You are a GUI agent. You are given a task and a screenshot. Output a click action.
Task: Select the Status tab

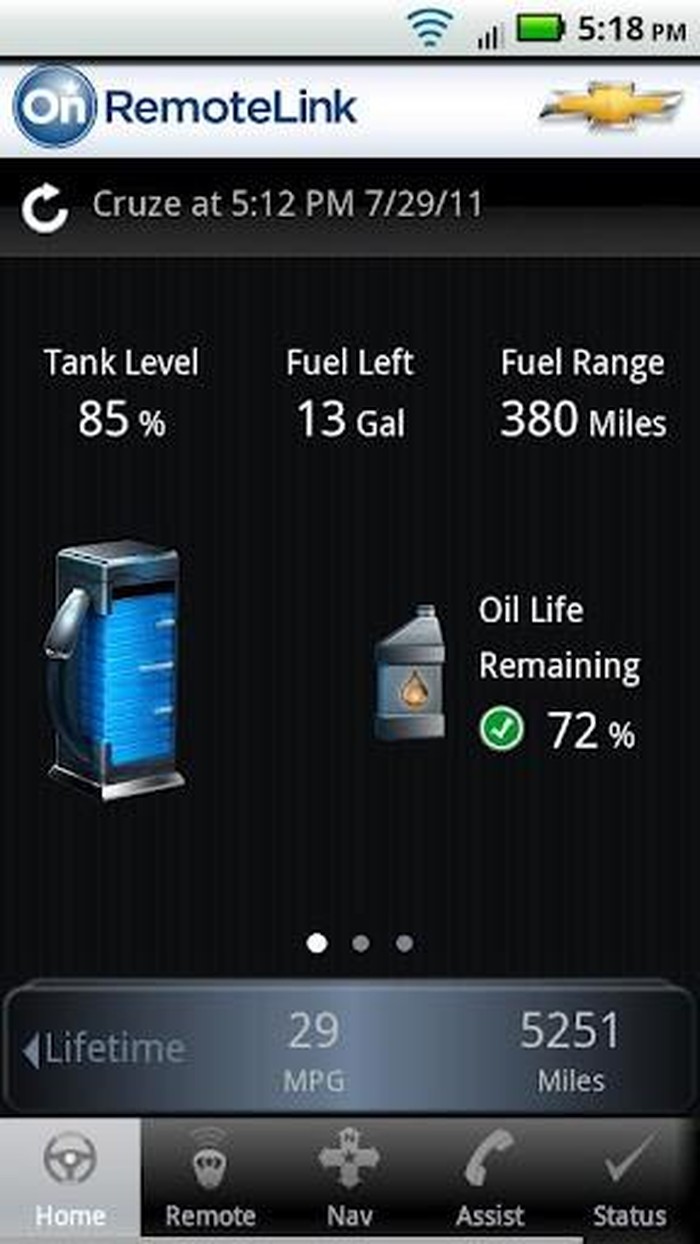[629, 1182]
